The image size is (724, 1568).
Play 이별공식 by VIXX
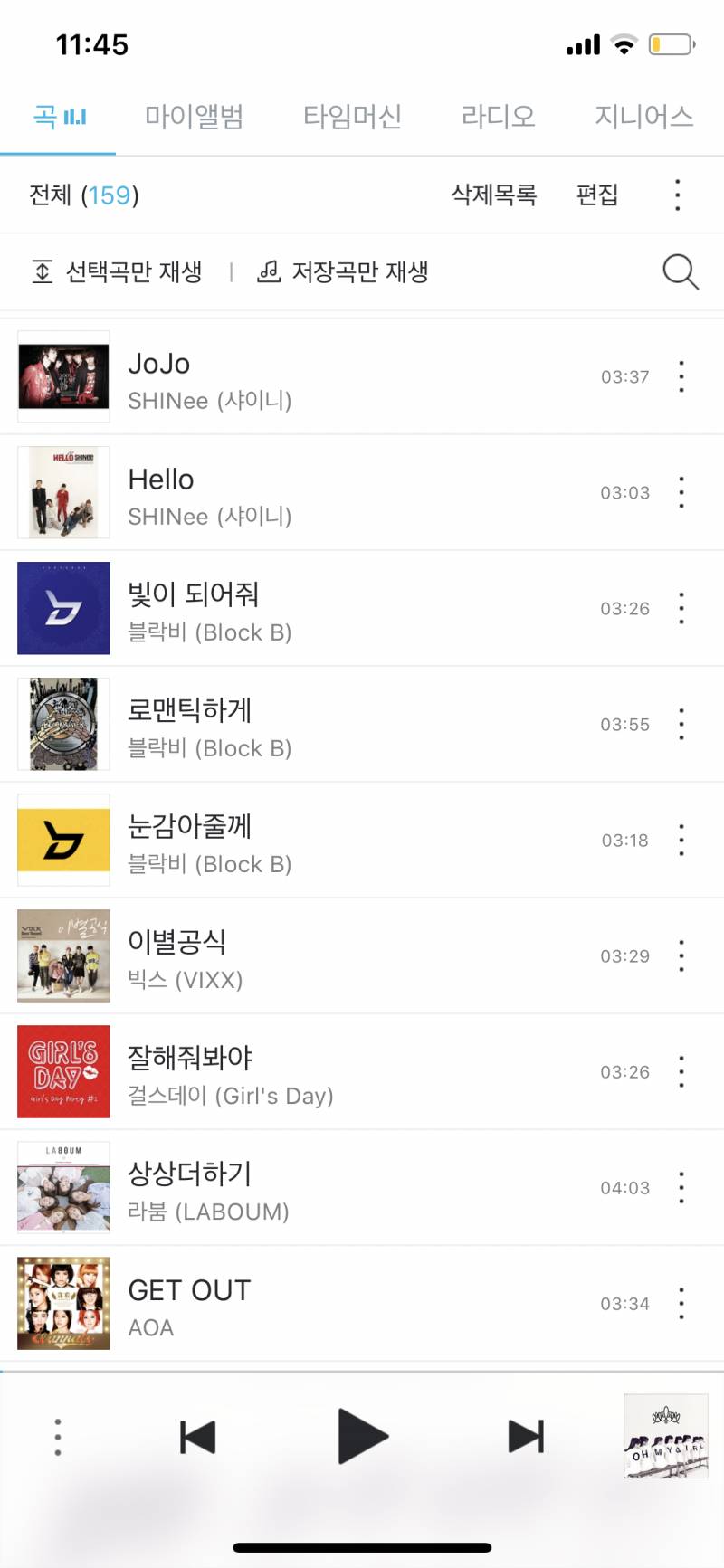click(x=271, y=956)
